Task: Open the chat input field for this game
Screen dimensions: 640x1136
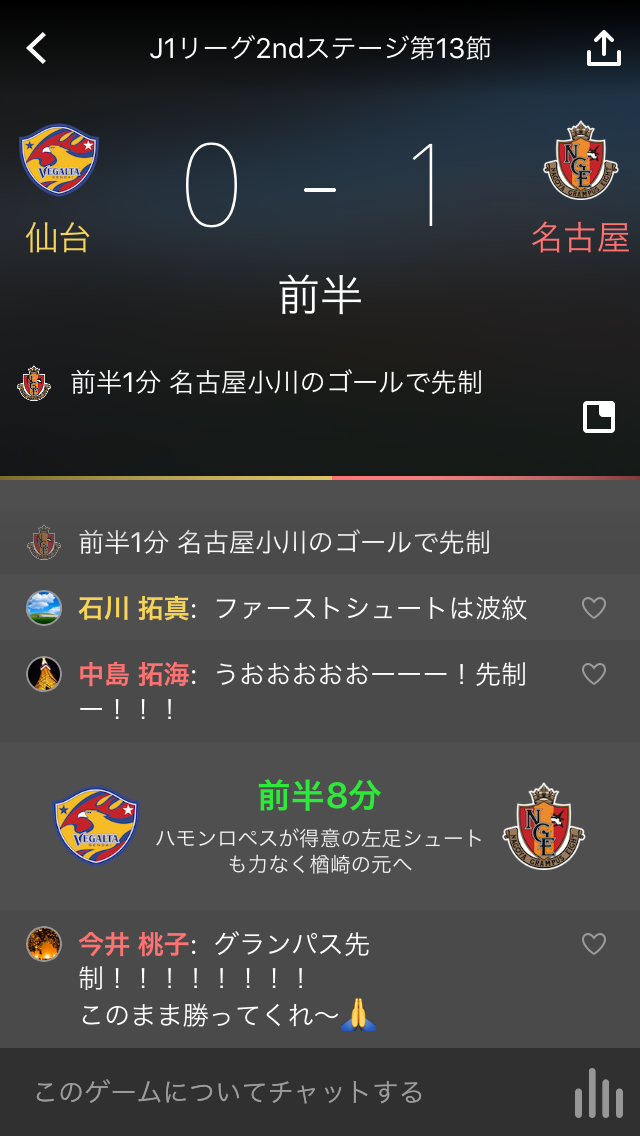Action: pos(280,1092)
